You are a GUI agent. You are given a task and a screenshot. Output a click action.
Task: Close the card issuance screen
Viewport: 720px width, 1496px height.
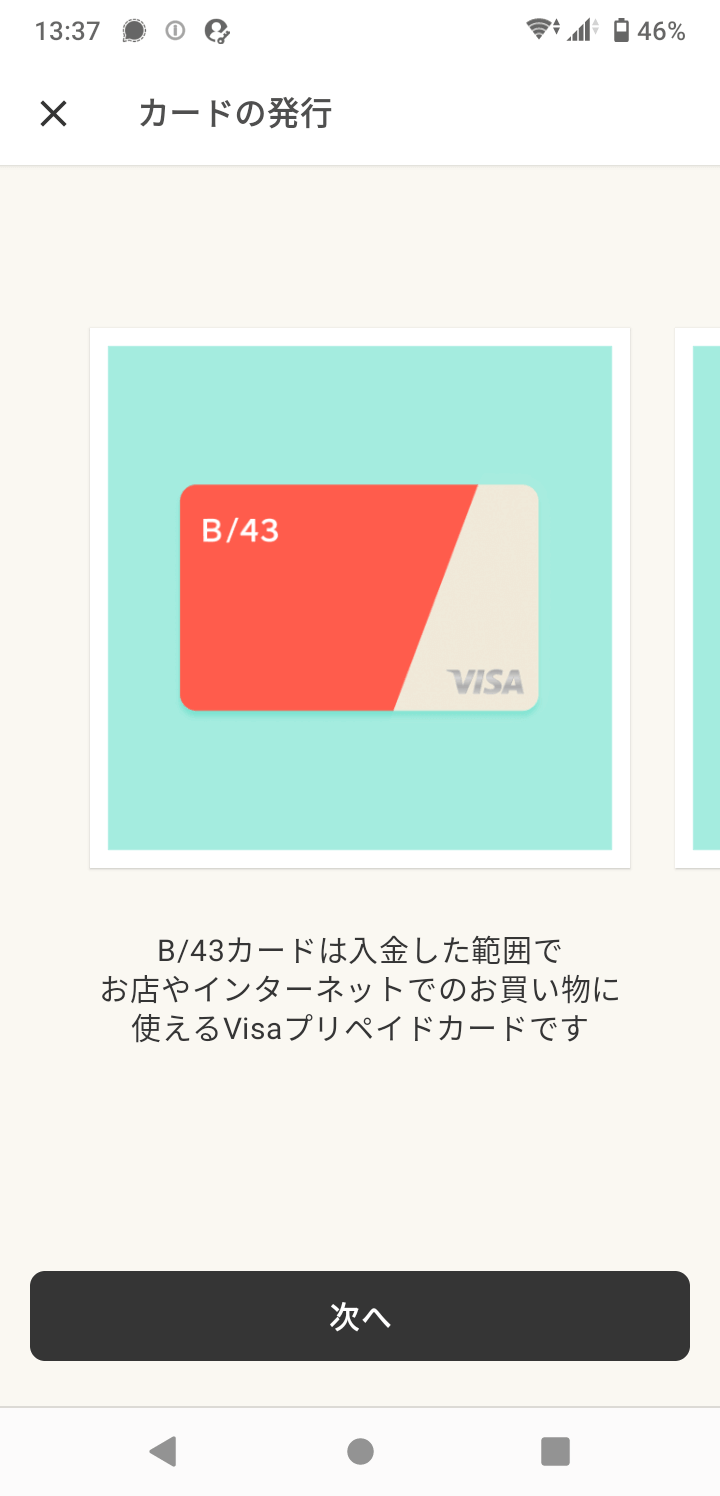click(53, 114)
